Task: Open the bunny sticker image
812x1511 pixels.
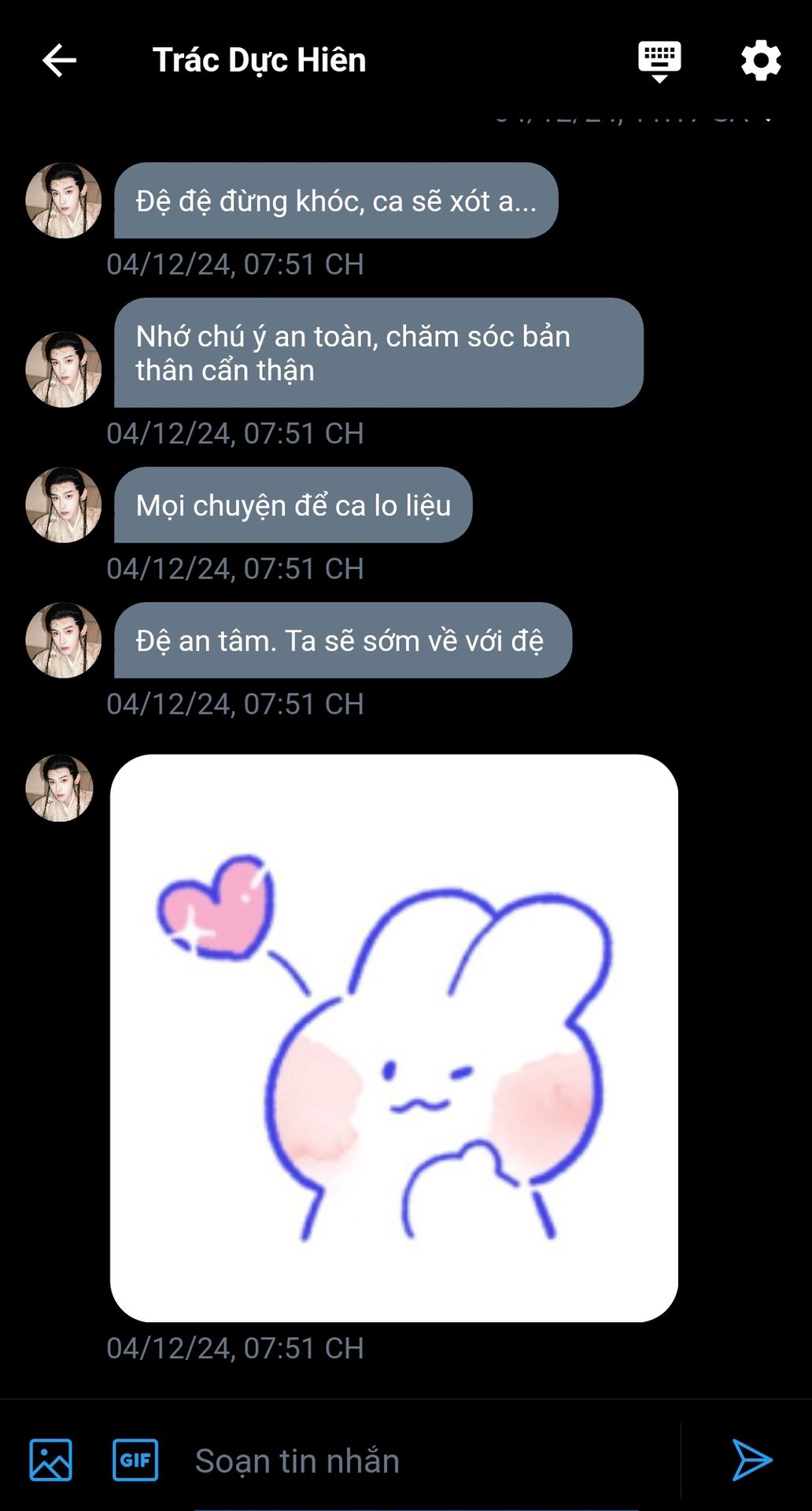Action: [393, 1038]
